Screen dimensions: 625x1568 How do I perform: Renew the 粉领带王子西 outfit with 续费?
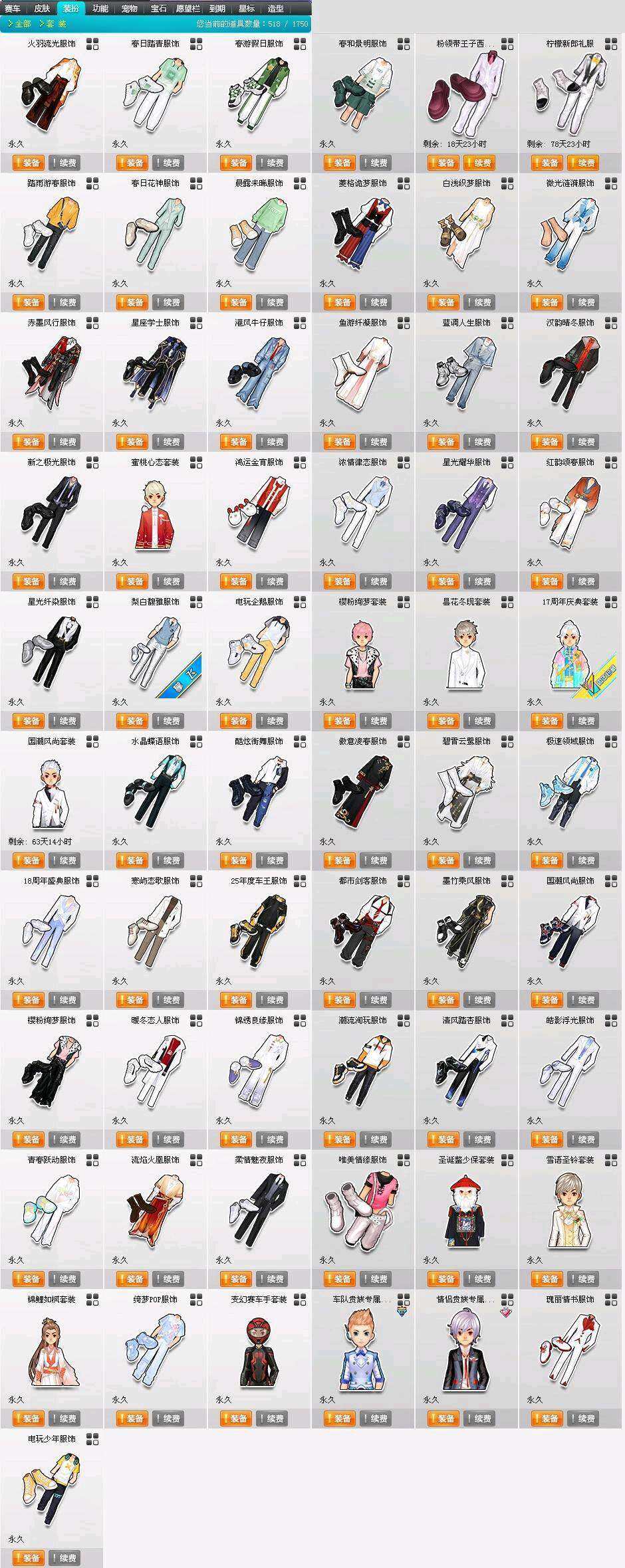tap(479, 163)
